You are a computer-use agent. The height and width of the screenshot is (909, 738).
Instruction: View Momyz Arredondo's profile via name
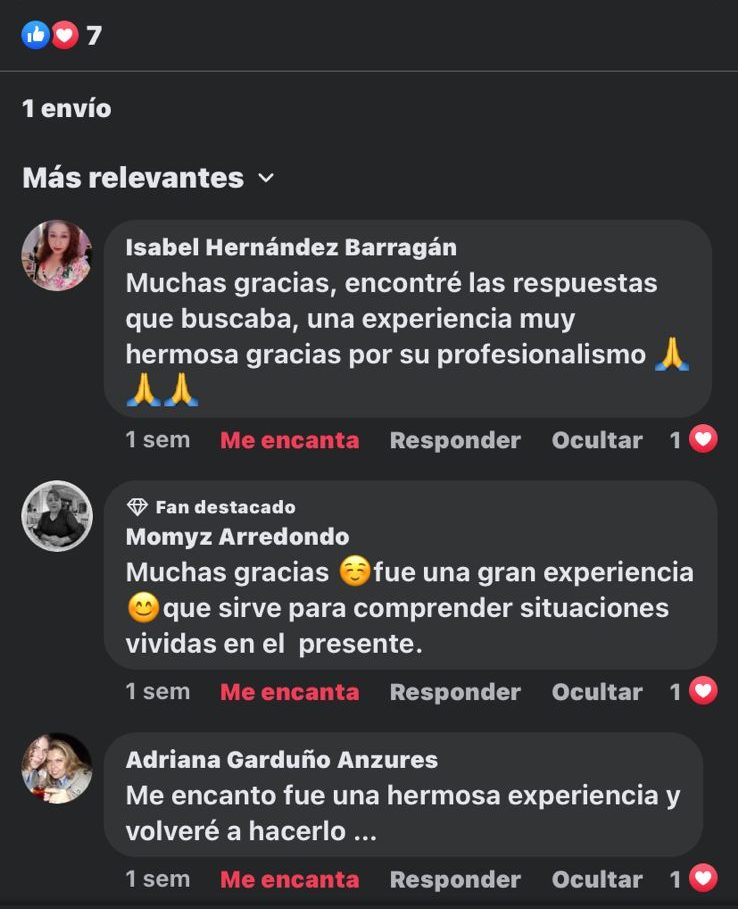(x=237, y=537)
